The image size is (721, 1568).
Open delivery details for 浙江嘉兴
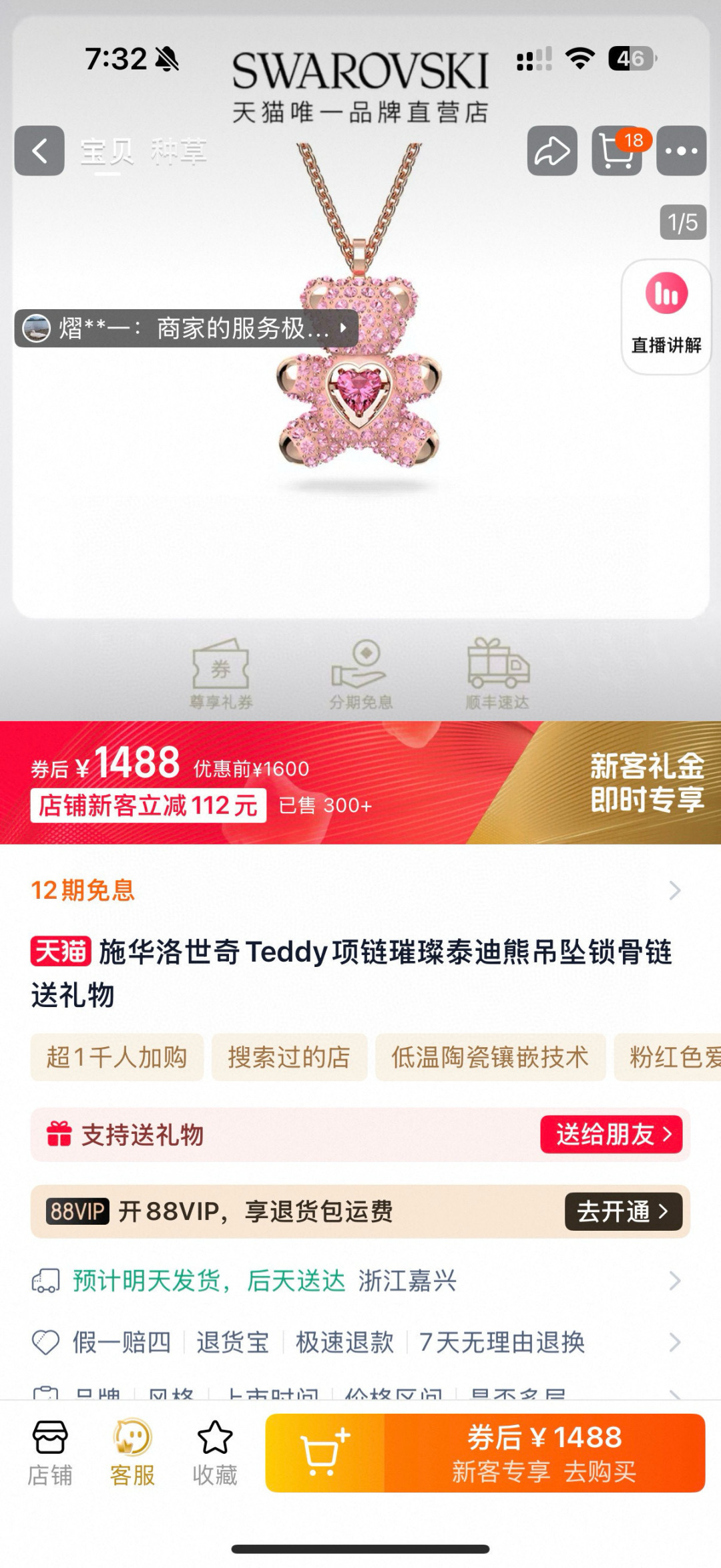click(360, 1281)
